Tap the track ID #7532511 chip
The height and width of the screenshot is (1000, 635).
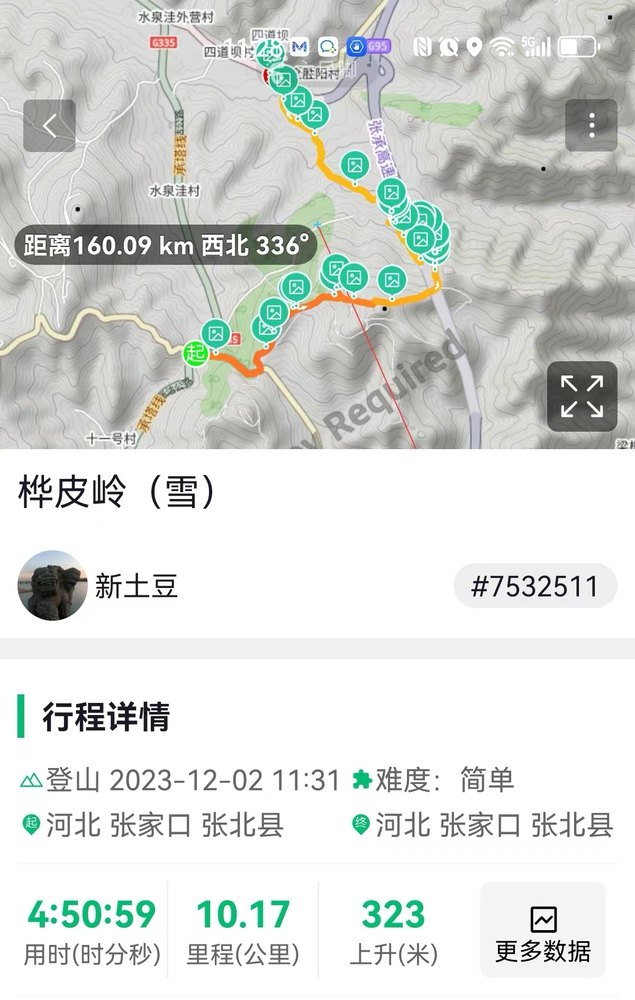click(x=534, y=586)
